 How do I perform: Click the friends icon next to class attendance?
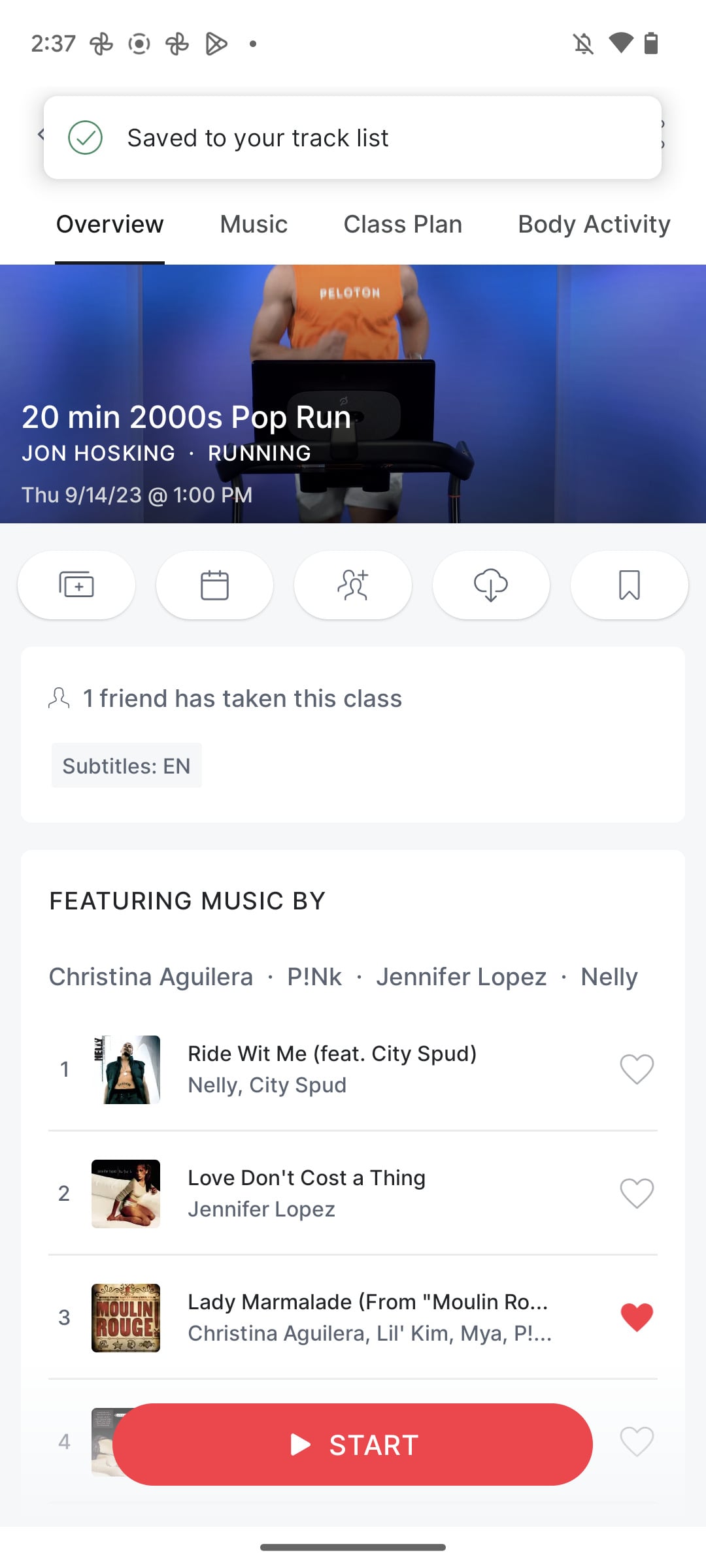tap(59, 698)
